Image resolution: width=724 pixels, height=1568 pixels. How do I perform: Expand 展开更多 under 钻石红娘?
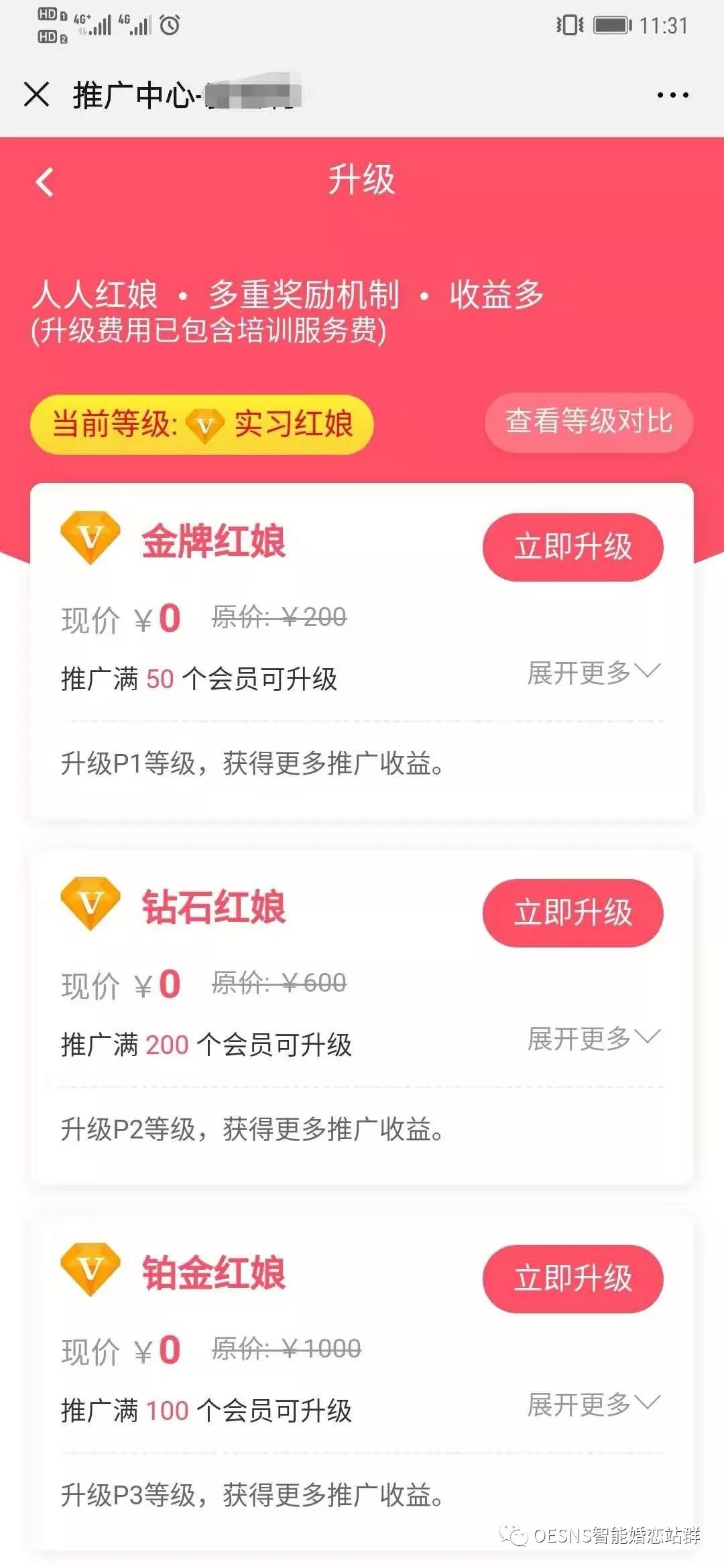594,1039
